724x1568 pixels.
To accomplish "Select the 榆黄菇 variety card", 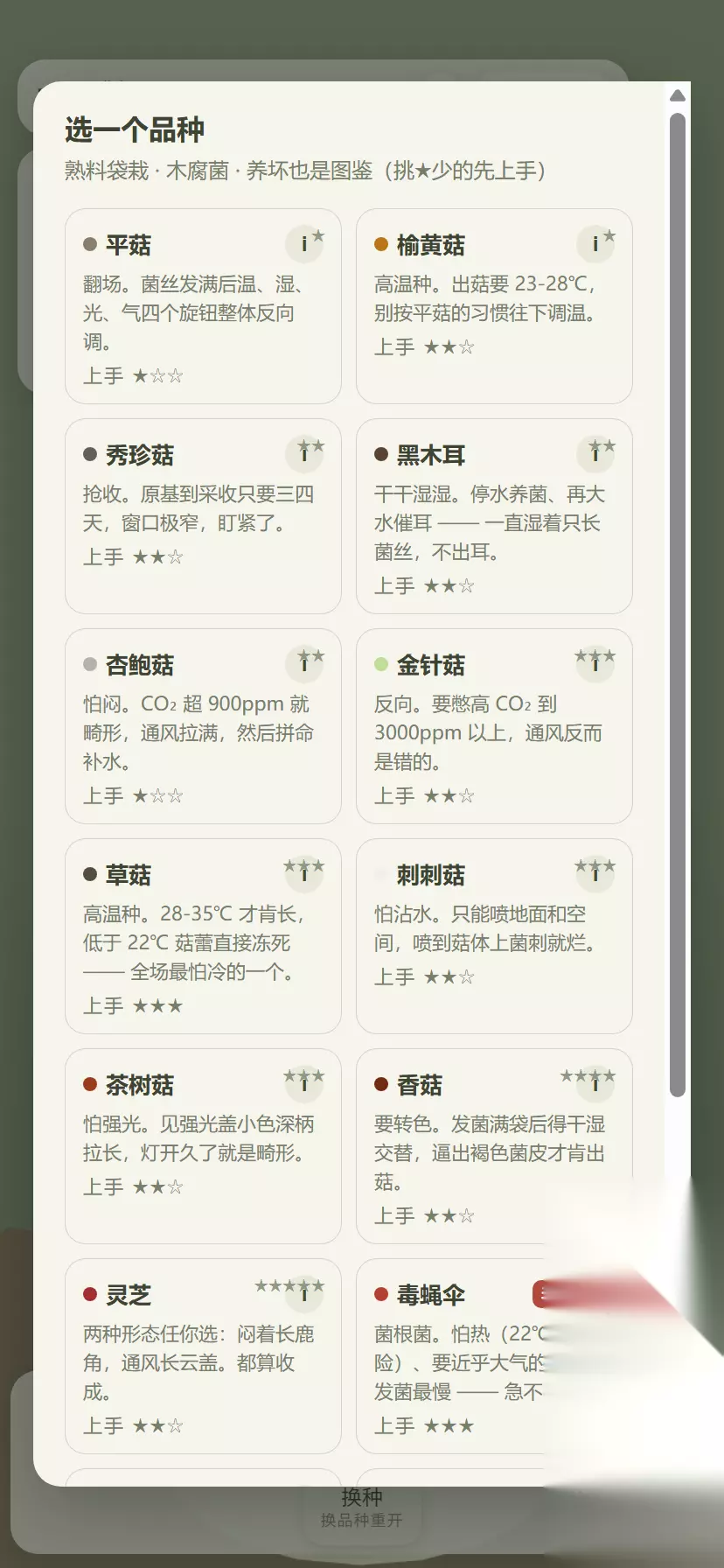I will tap(494, 306).
